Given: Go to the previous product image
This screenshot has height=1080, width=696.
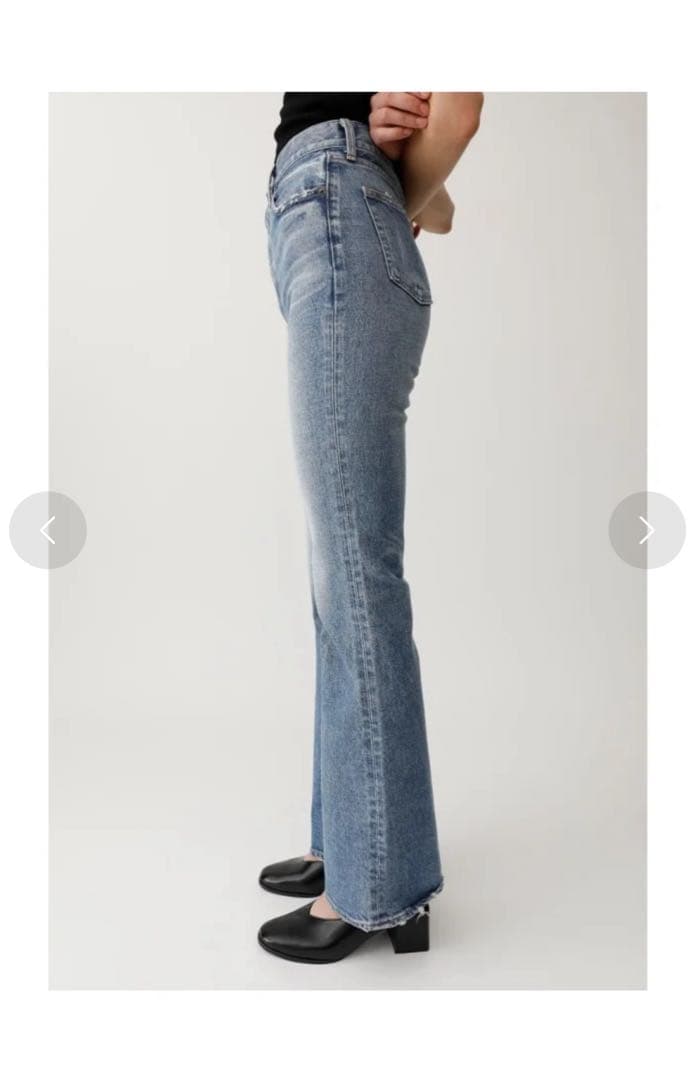Looking at the screenshot, I should point(48,530).
